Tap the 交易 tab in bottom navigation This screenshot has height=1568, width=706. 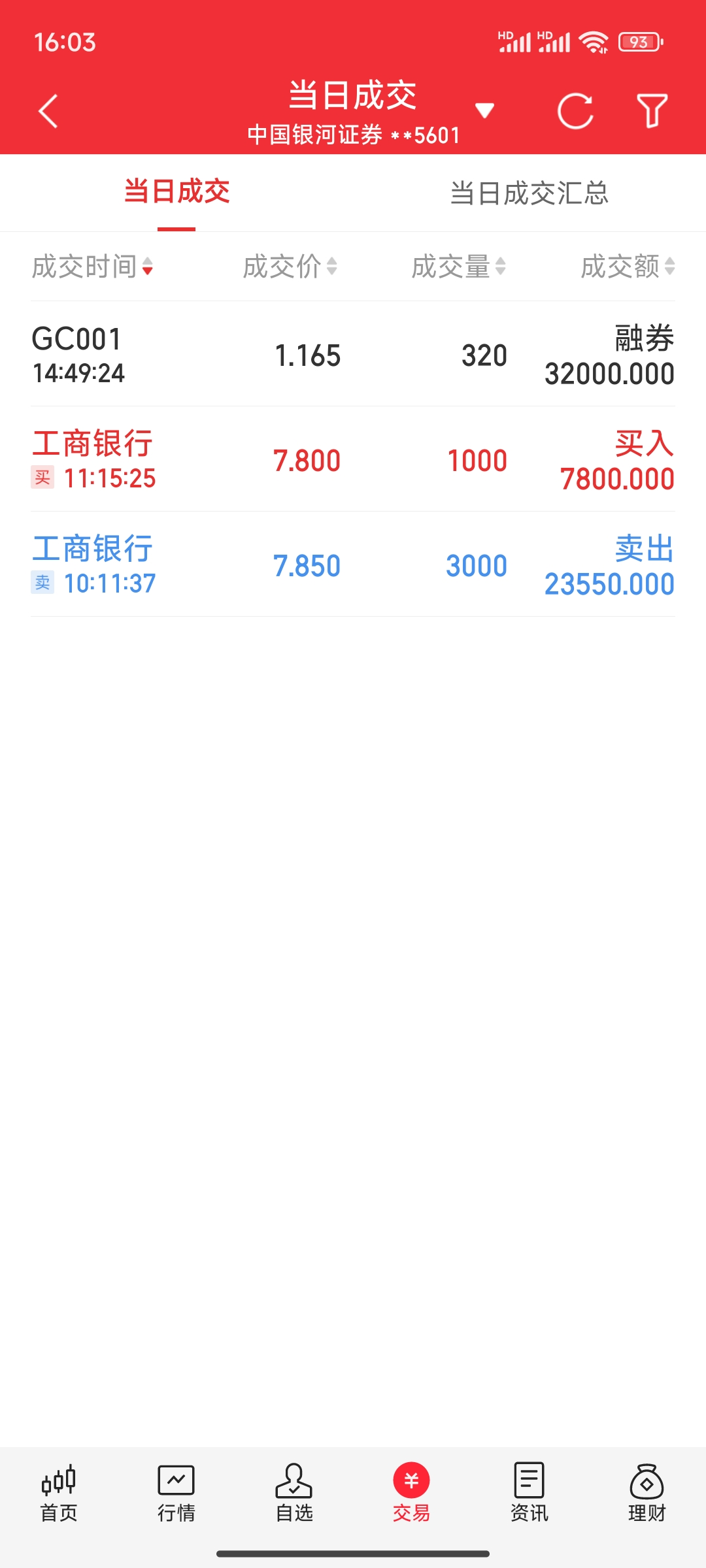pyautogui.click(x=411, y=1494)
